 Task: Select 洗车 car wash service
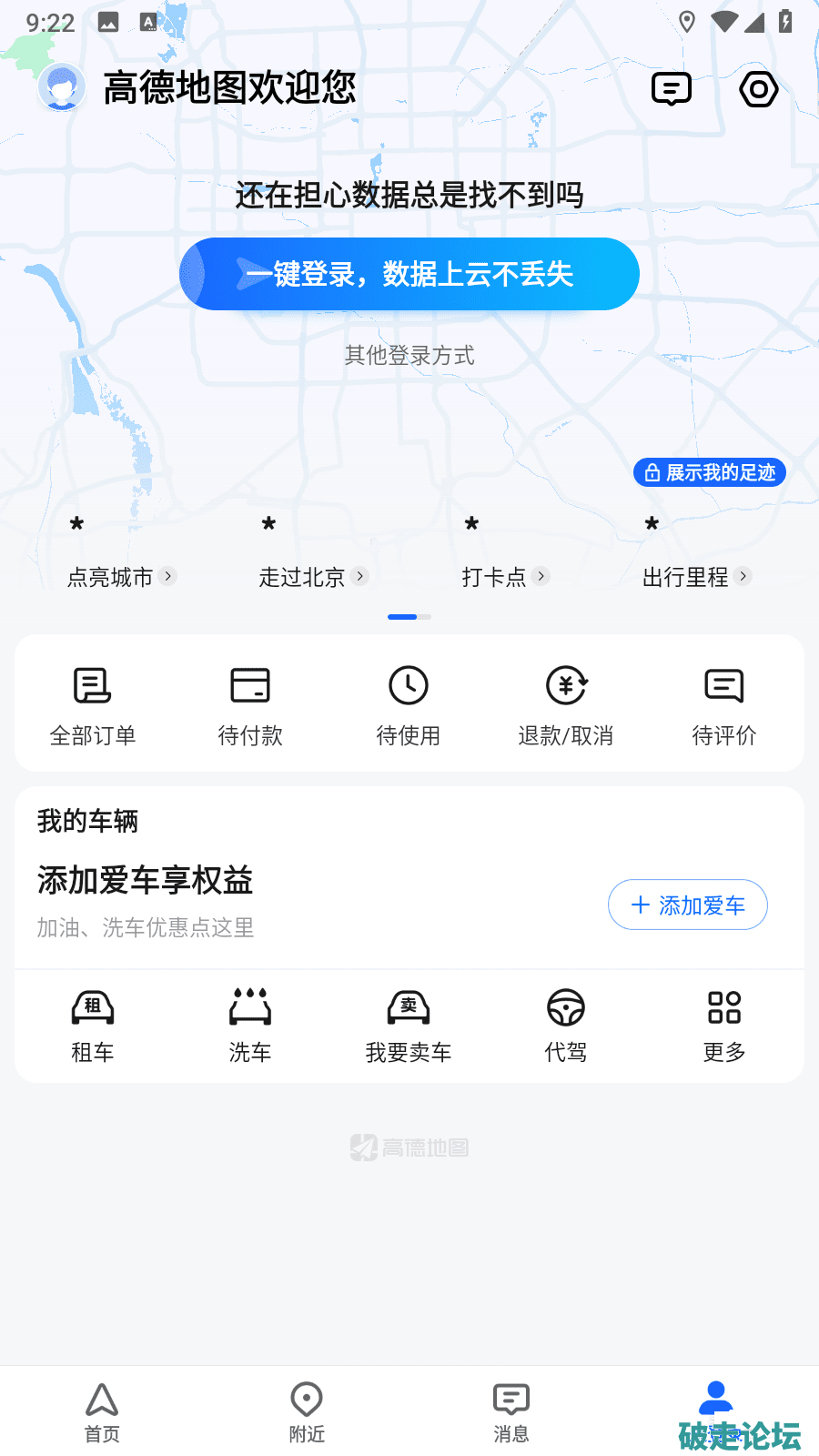tap(250, 1025)
